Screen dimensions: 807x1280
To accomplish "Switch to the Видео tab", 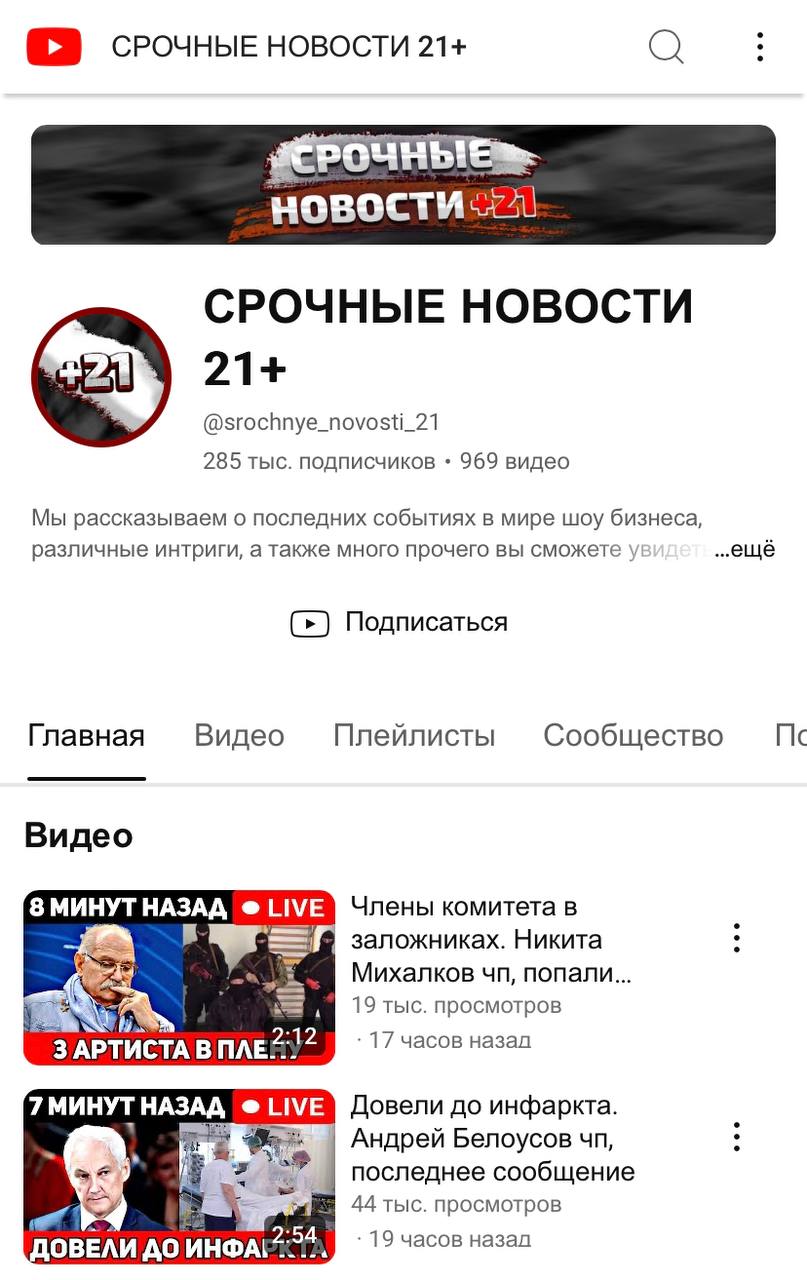I will (239, 736).
